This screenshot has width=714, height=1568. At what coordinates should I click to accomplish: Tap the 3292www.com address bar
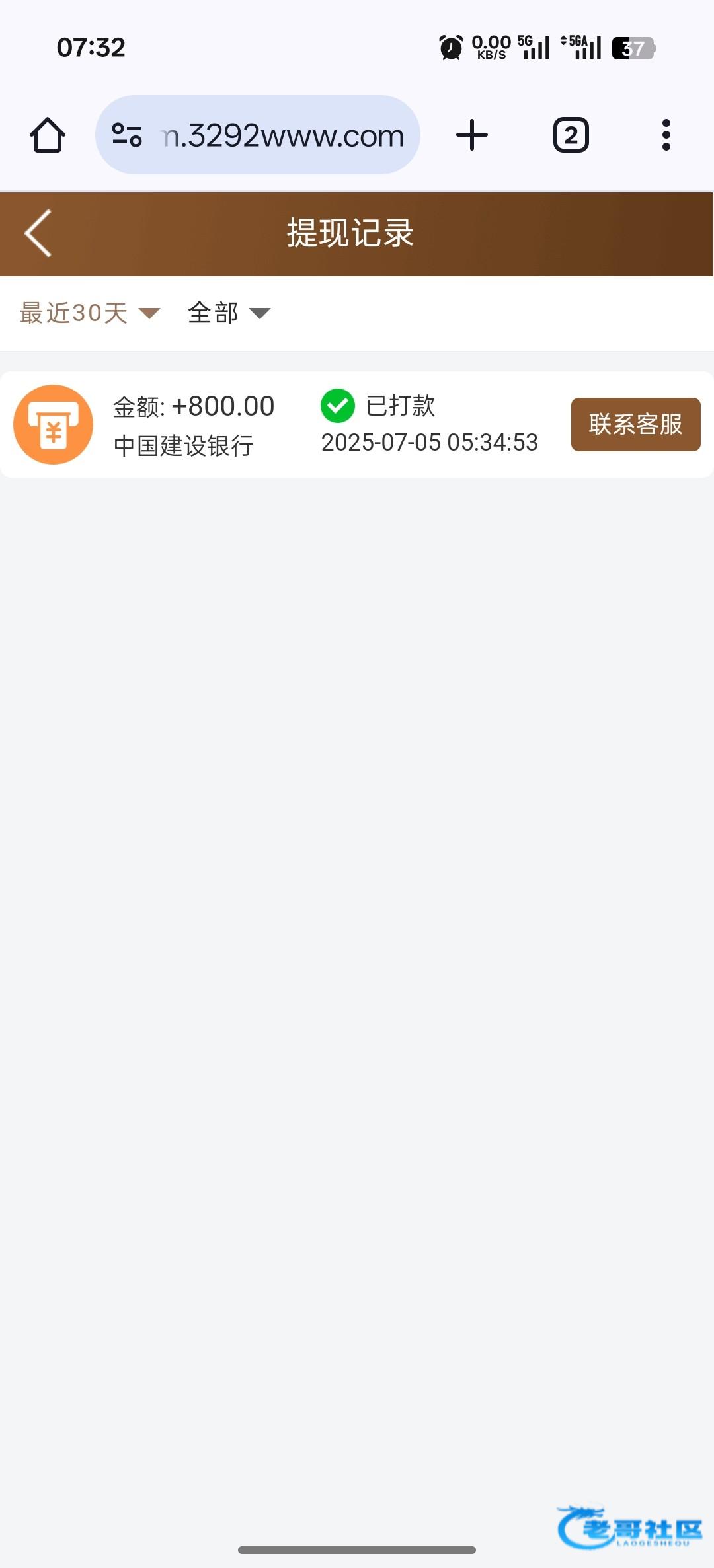283,135
